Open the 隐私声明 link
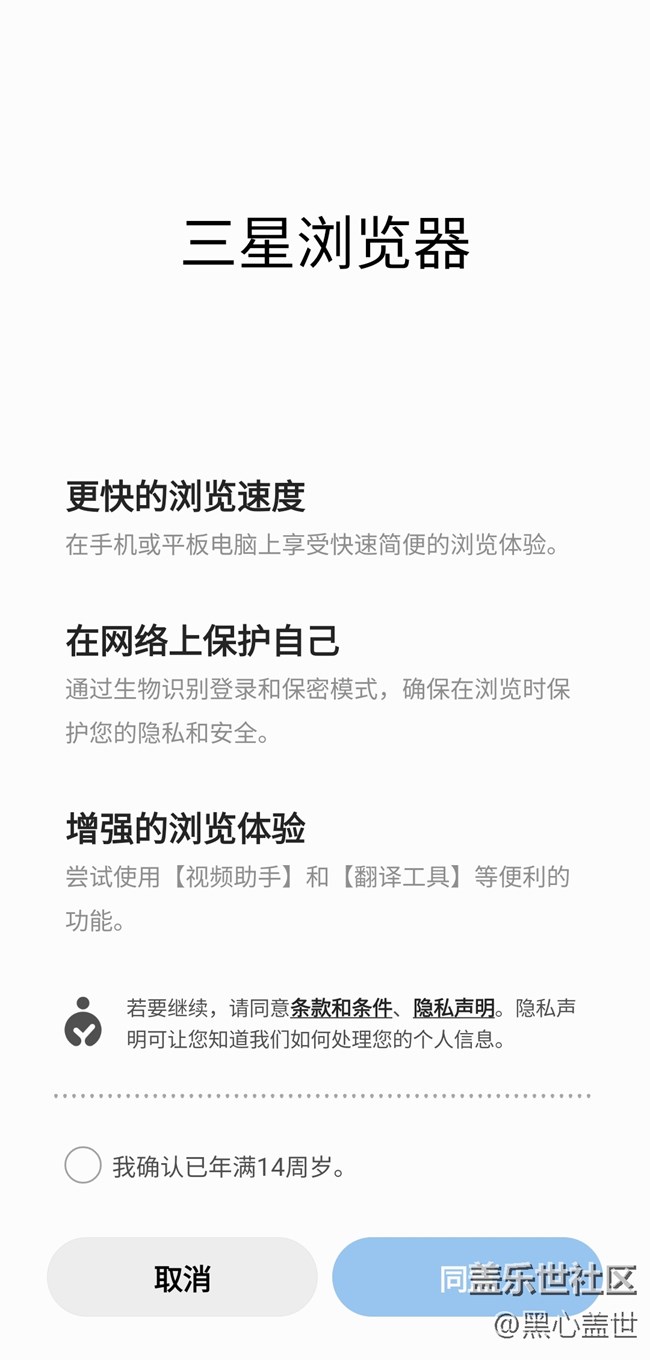The width and height of the screenshot is (650, 1360). (x=454, y=1007)
